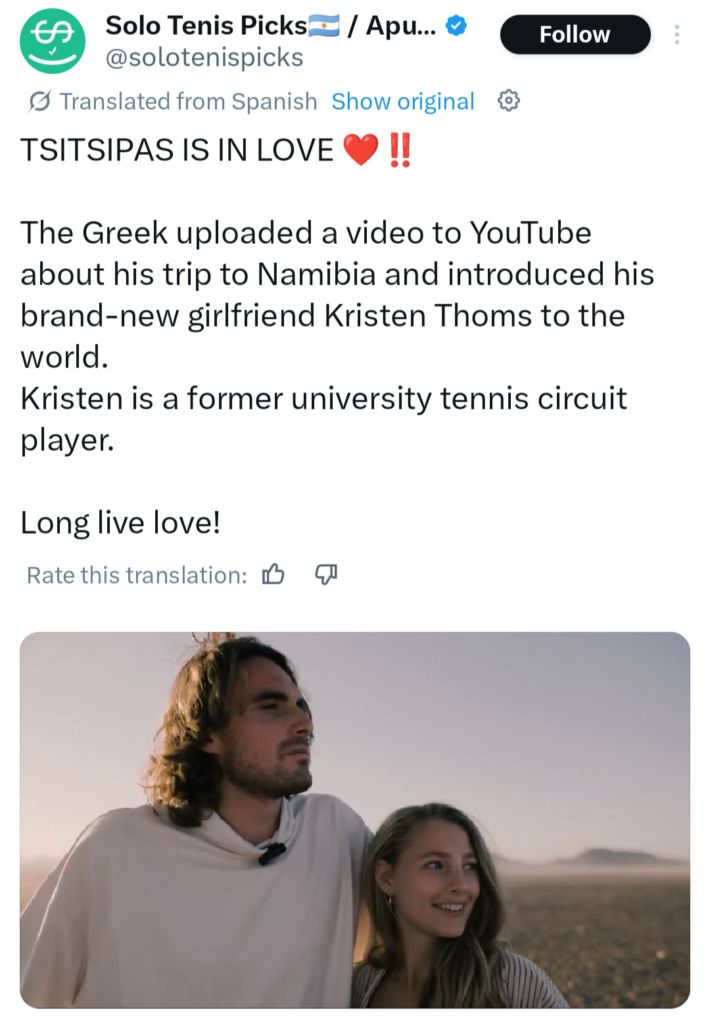The image size is (710, 1024).
Task: Open the post overflow menu
Action: pos(677,35)
